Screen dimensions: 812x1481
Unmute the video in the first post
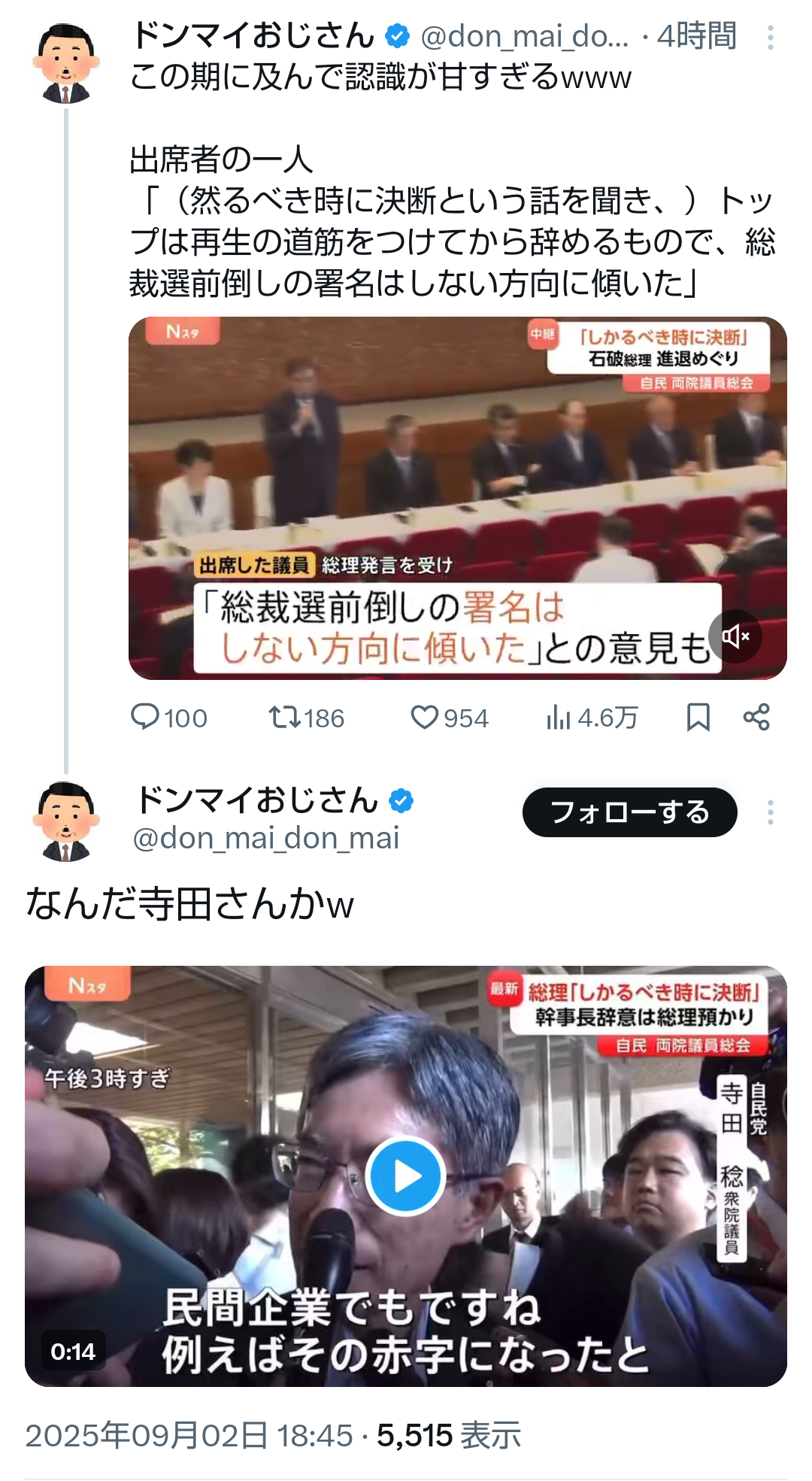[735, 636]
